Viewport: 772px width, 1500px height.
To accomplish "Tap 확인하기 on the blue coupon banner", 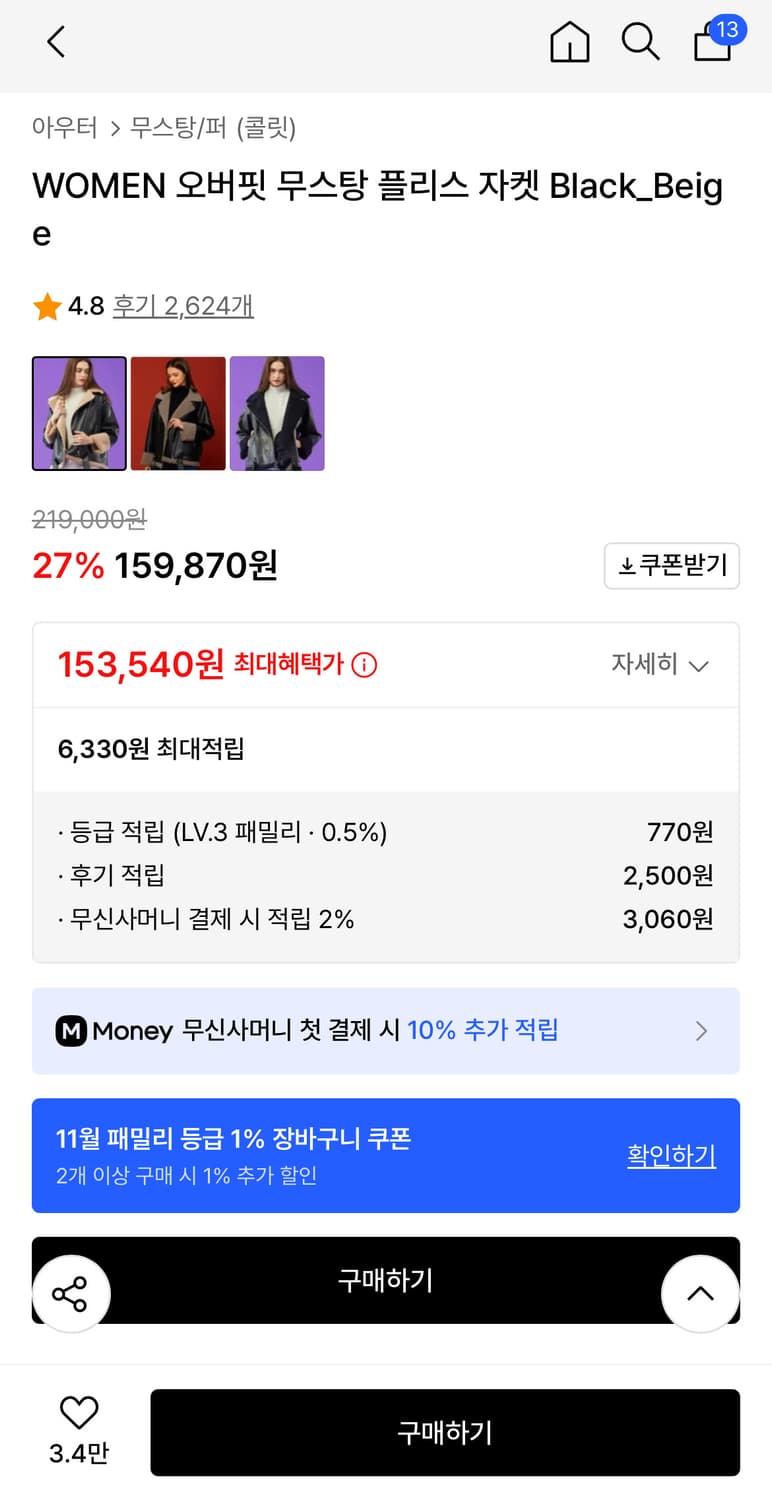I will click(671, 1155).
